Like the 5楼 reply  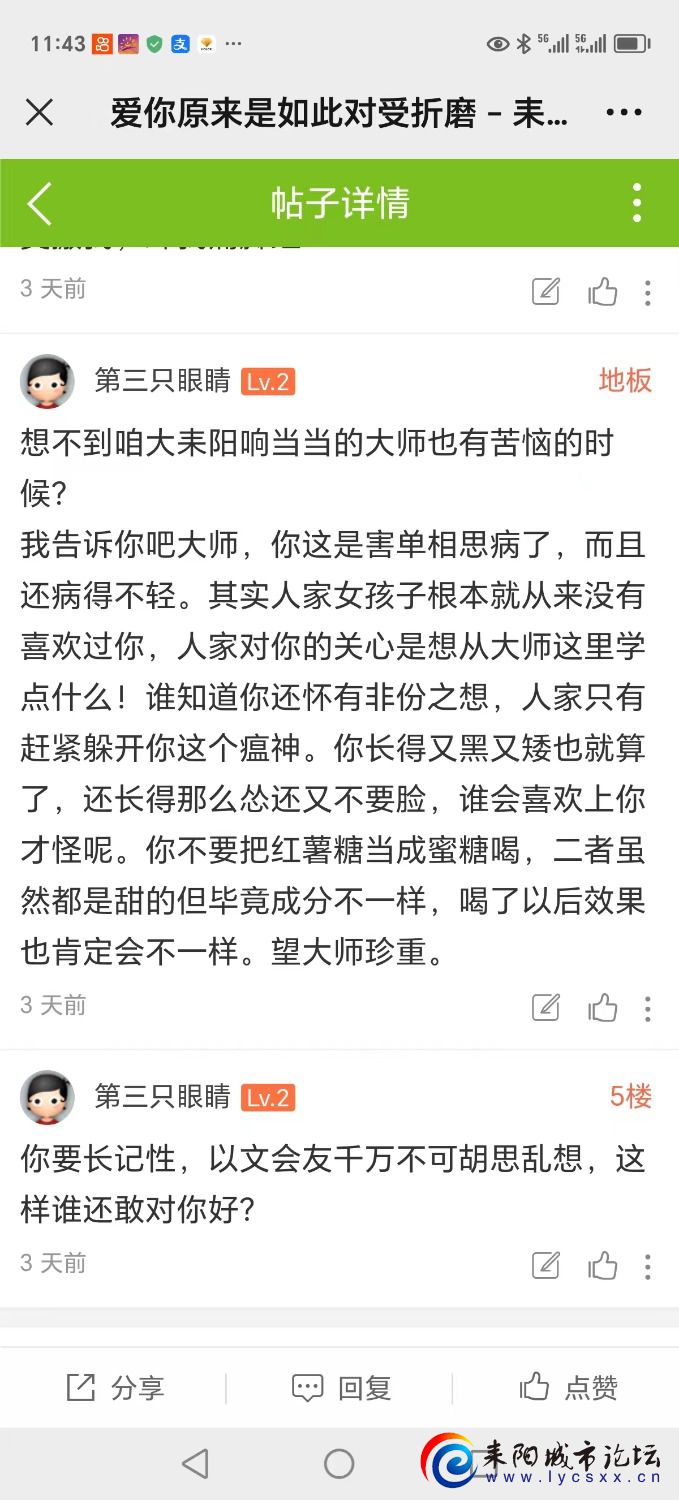coord(603,1265)
